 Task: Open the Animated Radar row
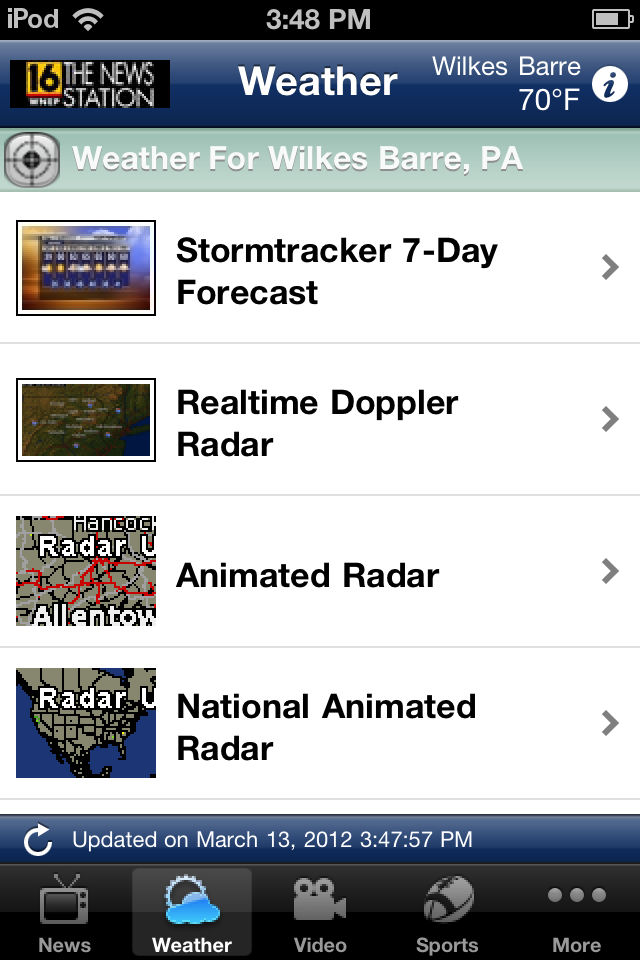point(320,573)
